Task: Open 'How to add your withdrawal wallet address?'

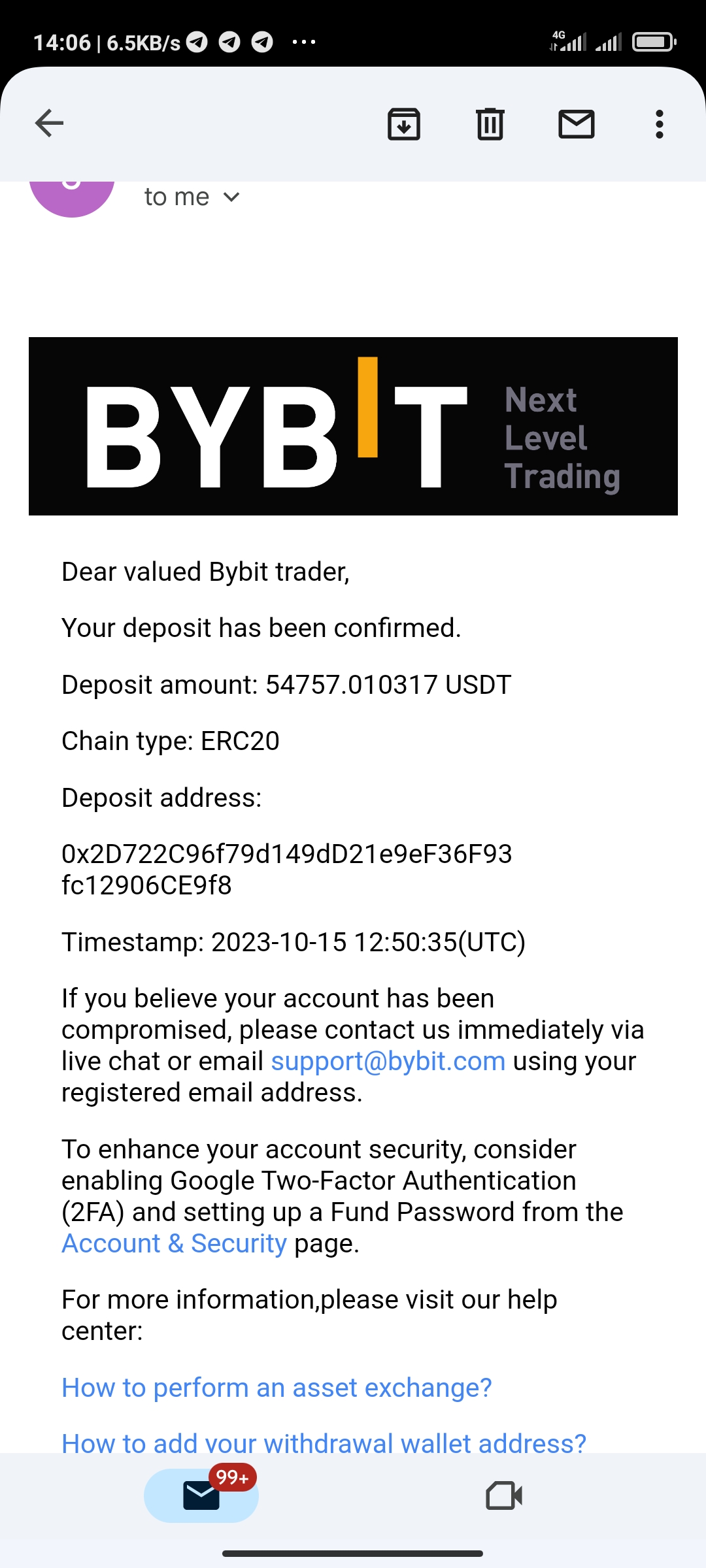Action: coord(324,1443)
